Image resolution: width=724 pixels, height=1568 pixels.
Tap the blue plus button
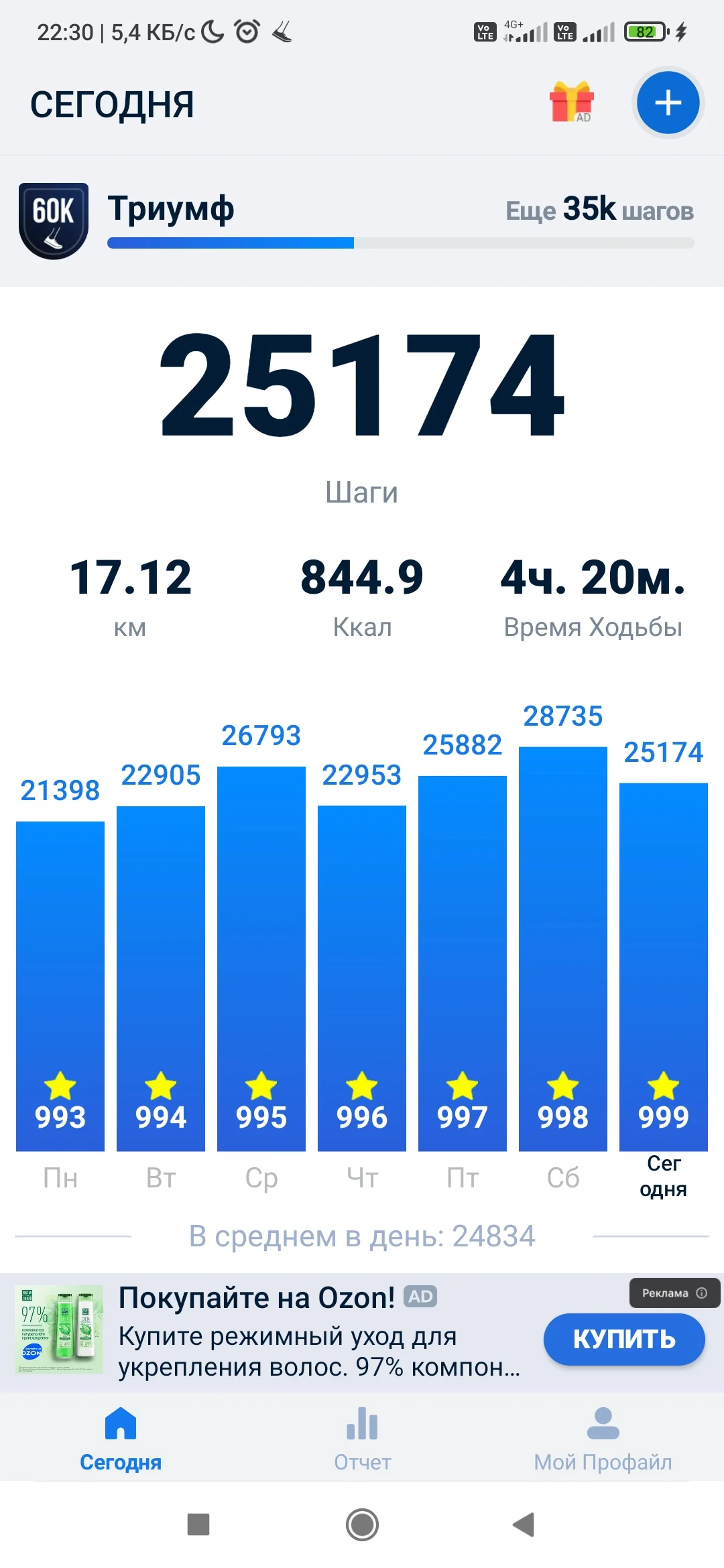point(668,103)
